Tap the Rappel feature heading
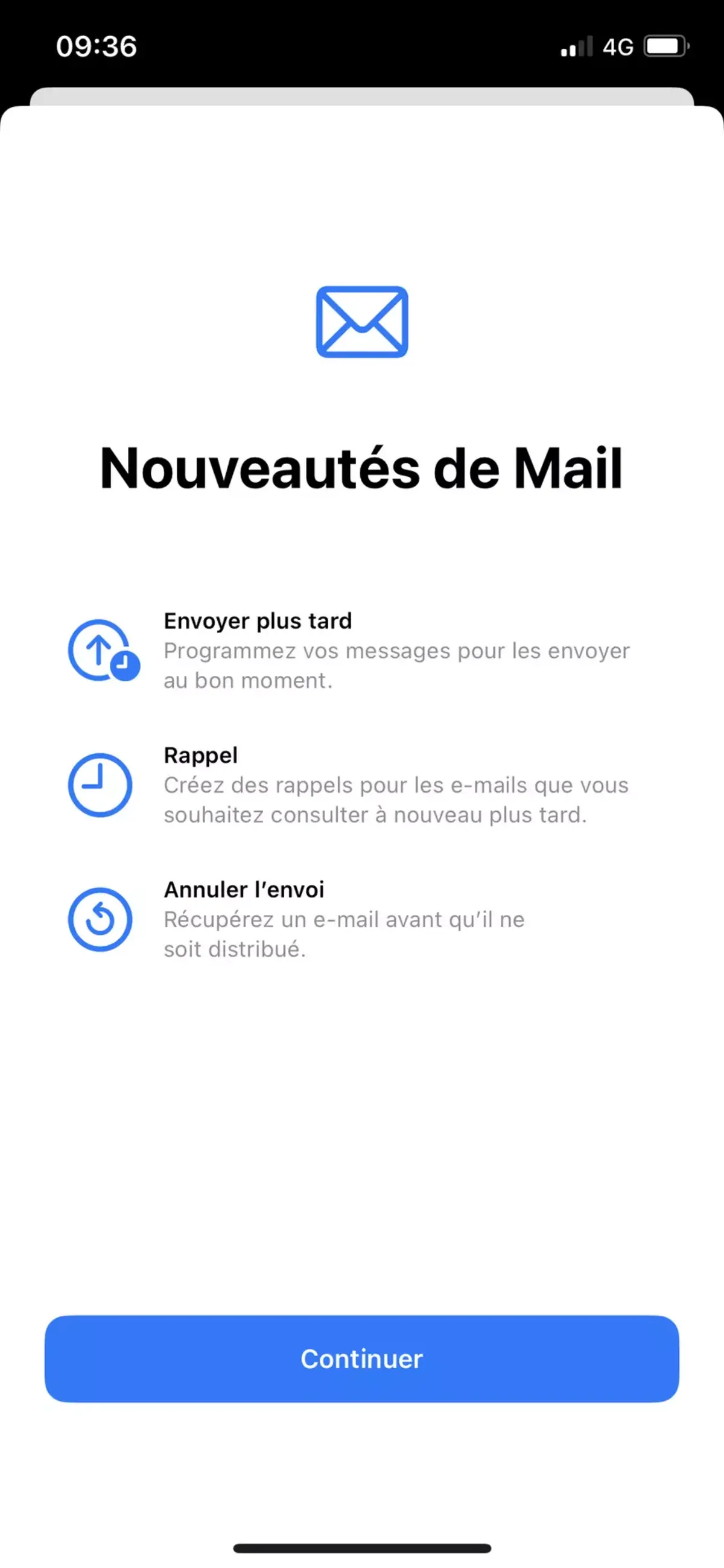The image size is (724, 1568). point(201,756)
